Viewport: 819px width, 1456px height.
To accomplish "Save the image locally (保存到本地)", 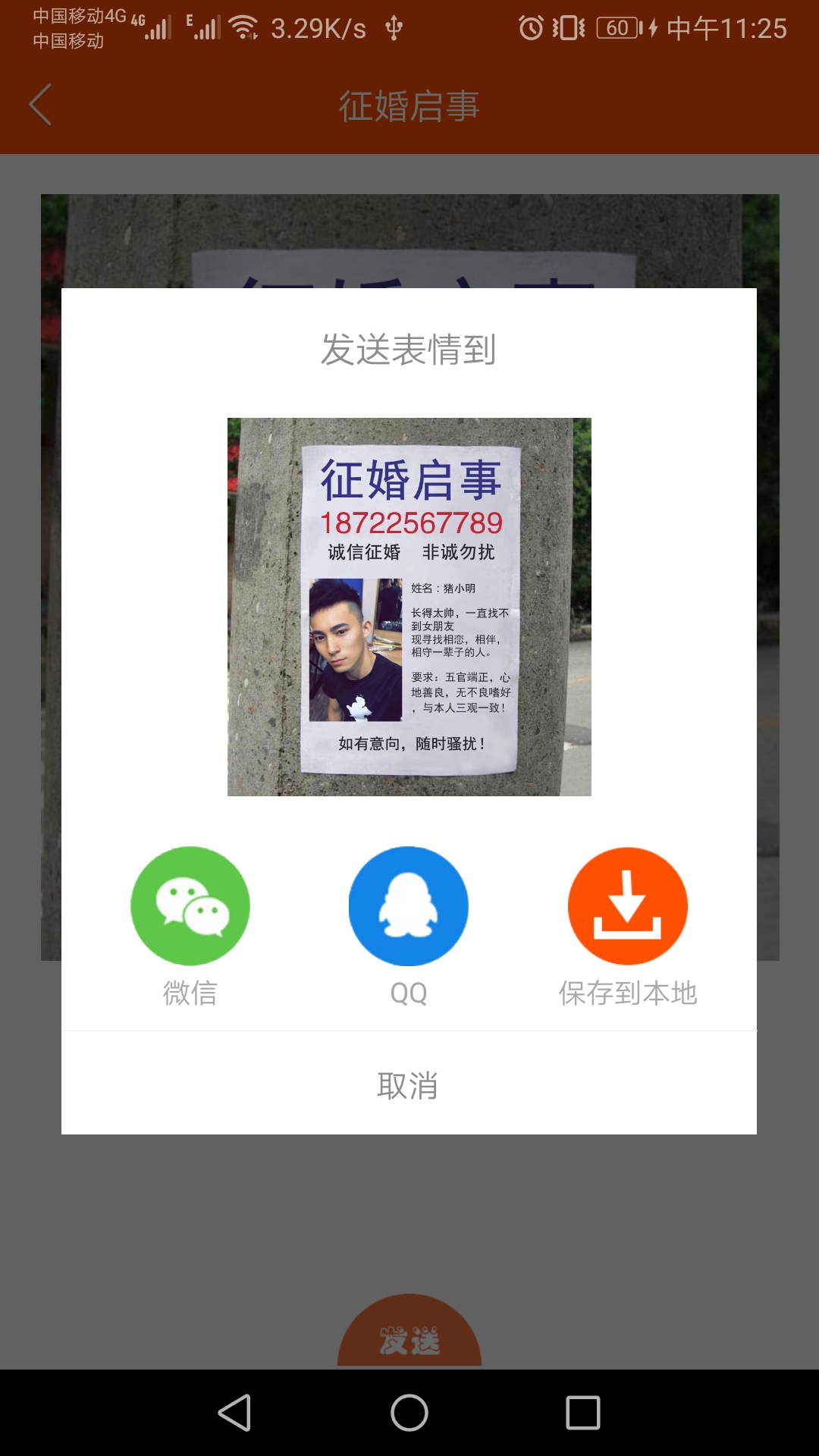I will coord(627,906).
